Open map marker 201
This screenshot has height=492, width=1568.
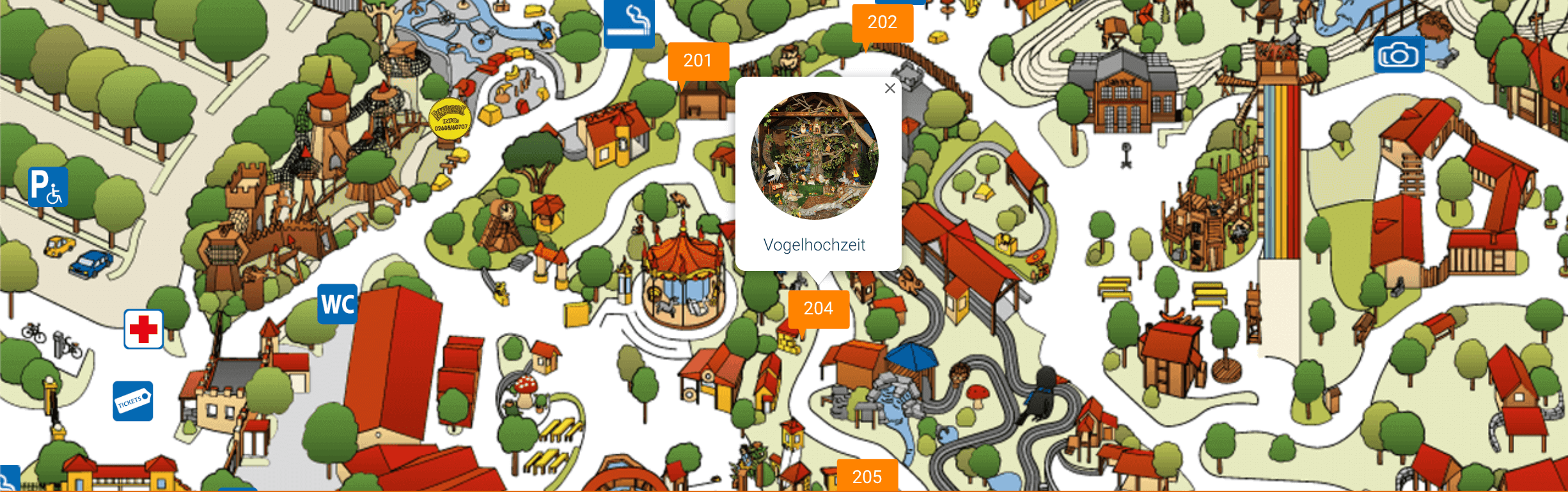pos(698,61)
